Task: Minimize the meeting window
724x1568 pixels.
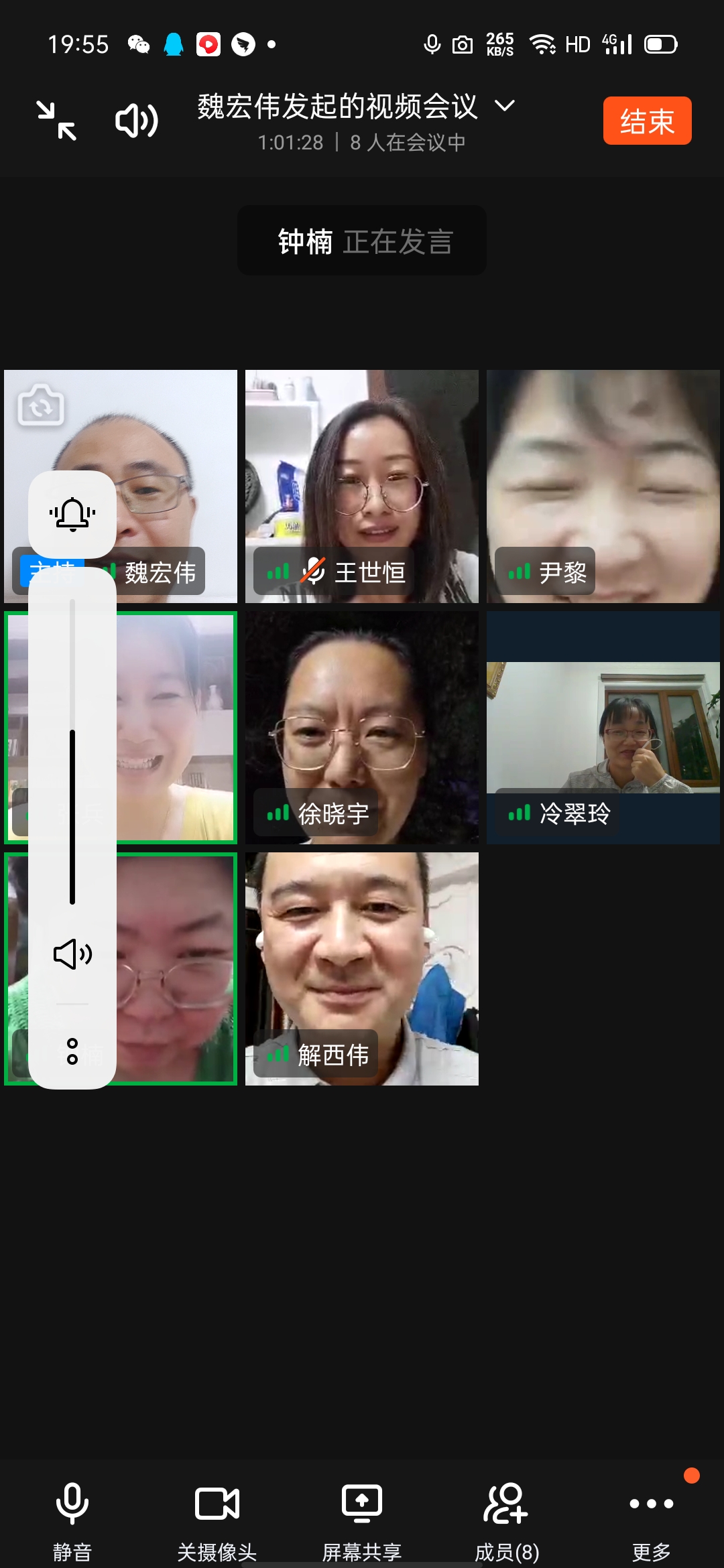Action: click(x=56, y=121)
